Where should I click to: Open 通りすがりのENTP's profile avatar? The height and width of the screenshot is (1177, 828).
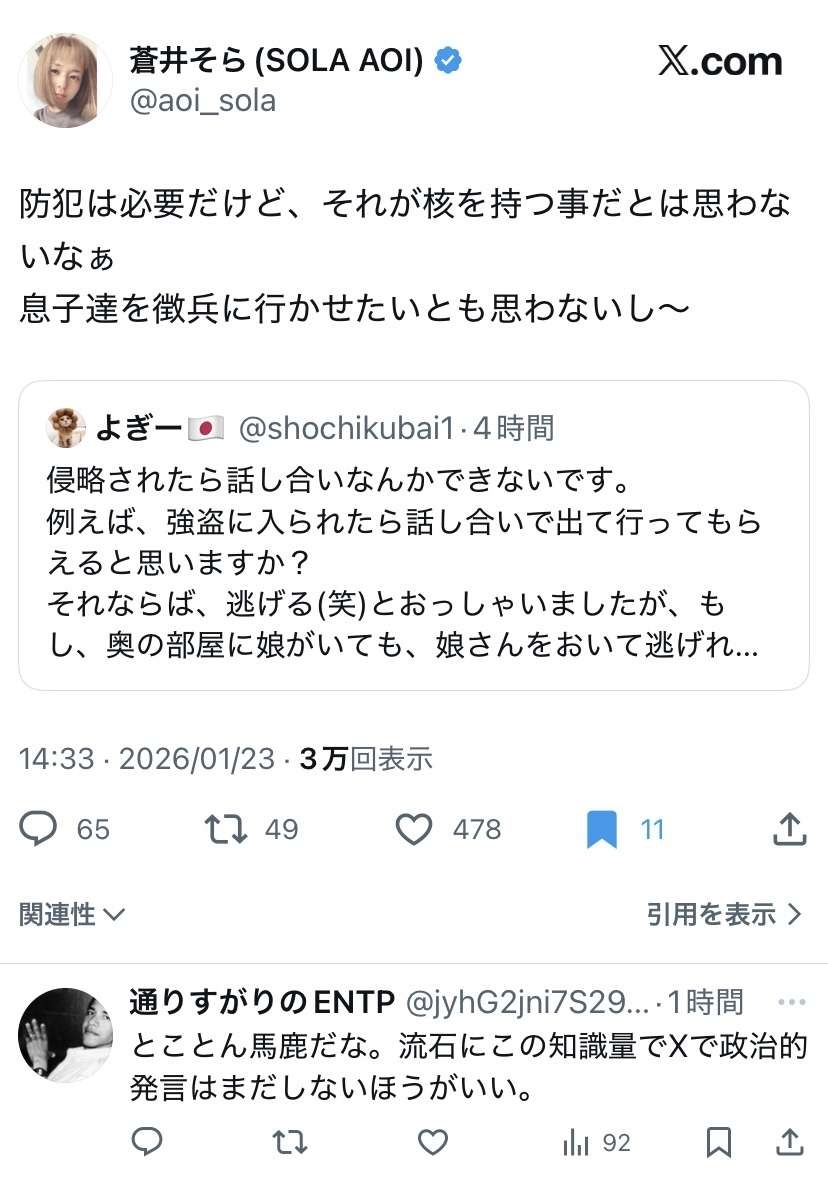click(x=65, y=1035)
